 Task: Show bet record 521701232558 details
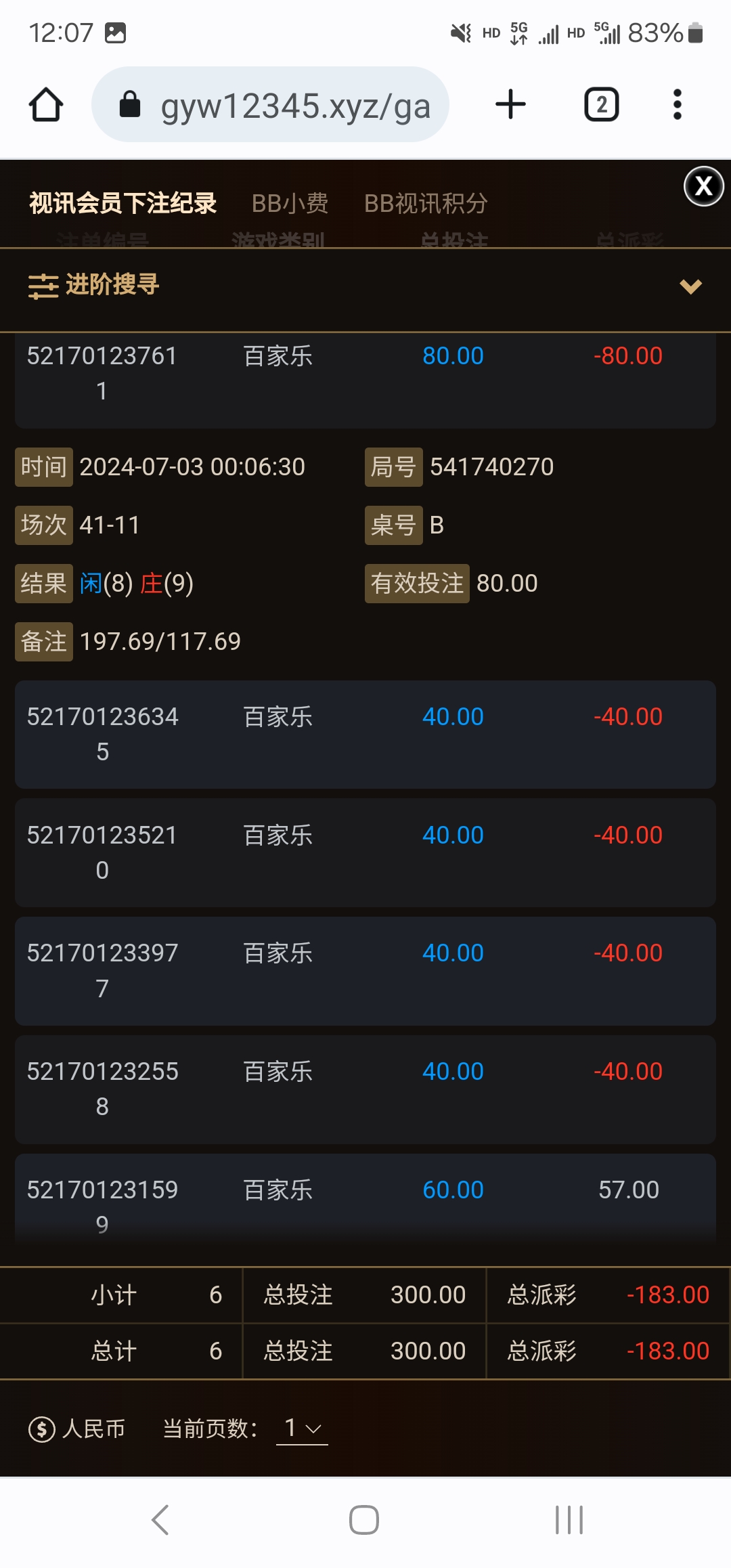[x=365, y=1089]
